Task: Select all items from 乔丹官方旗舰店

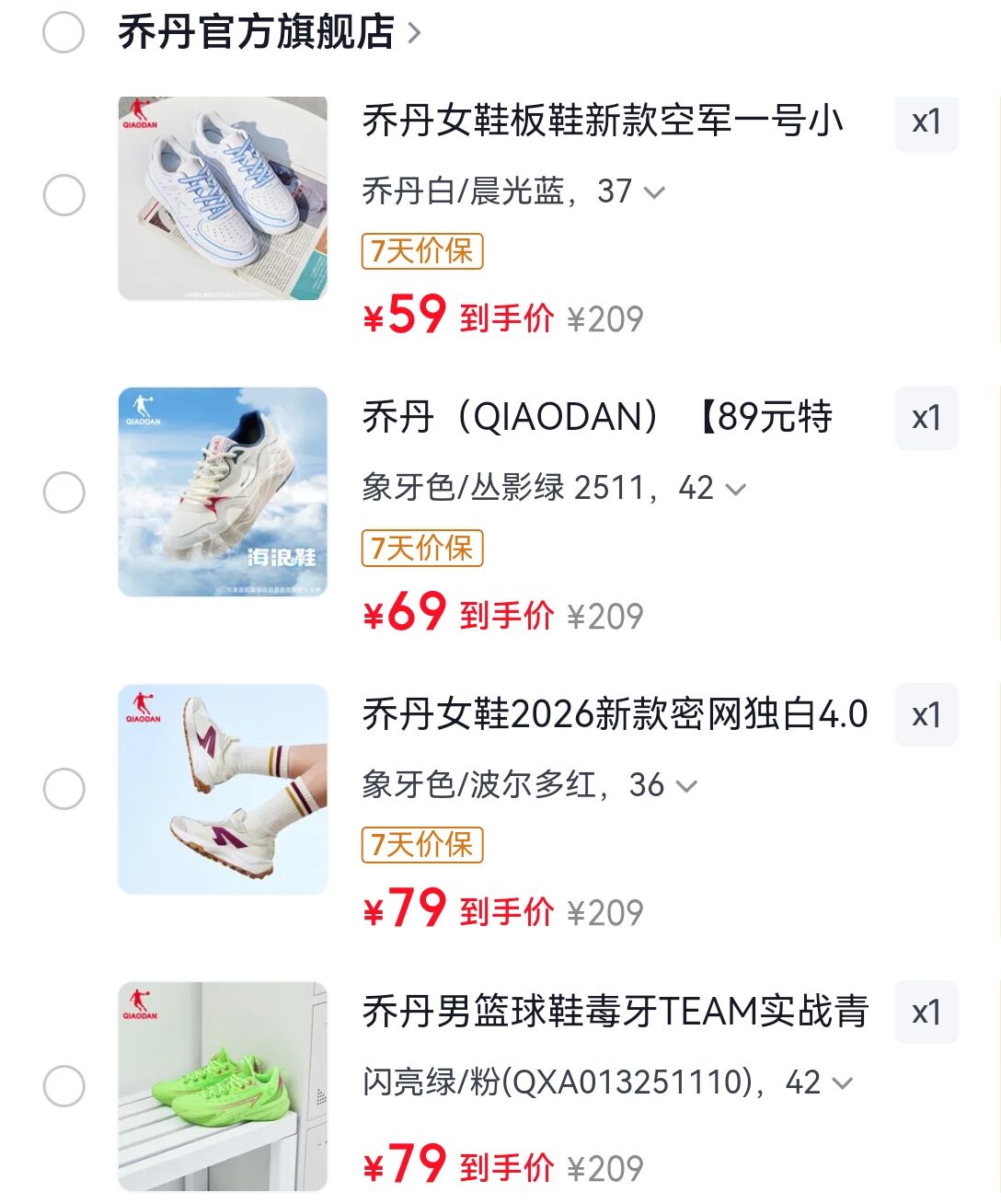Action: [x=64, y=33]
